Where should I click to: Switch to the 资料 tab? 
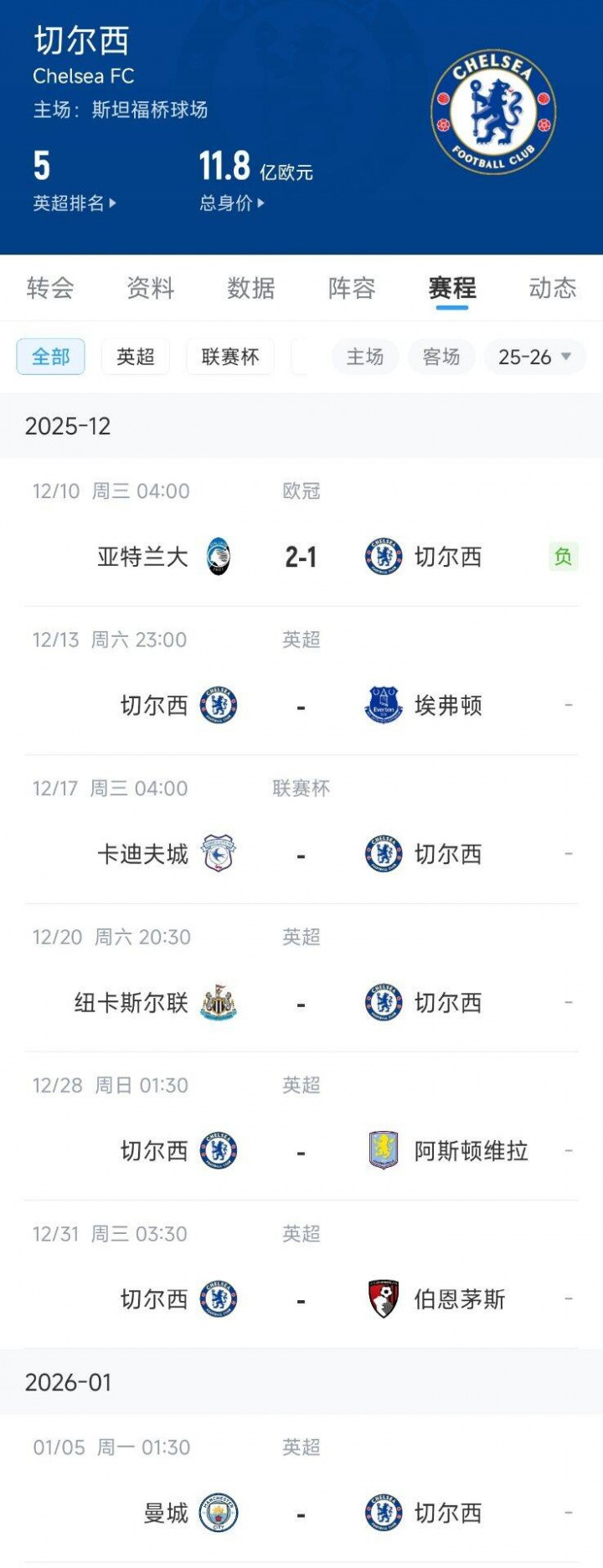pyautogui.click(x=151, y=288)
